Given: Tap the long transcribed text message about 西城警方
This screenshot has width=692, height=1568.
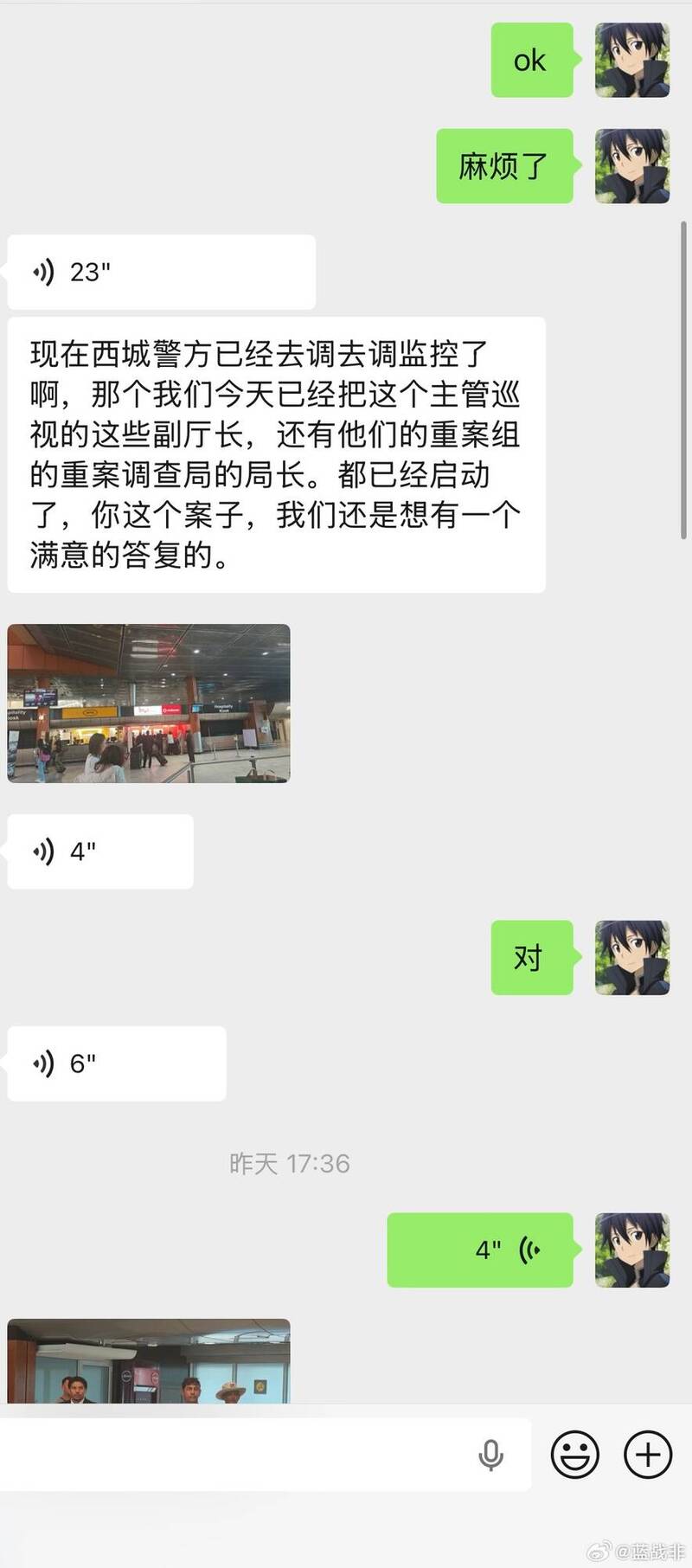Looking at the screenshot, I should 275,454.
